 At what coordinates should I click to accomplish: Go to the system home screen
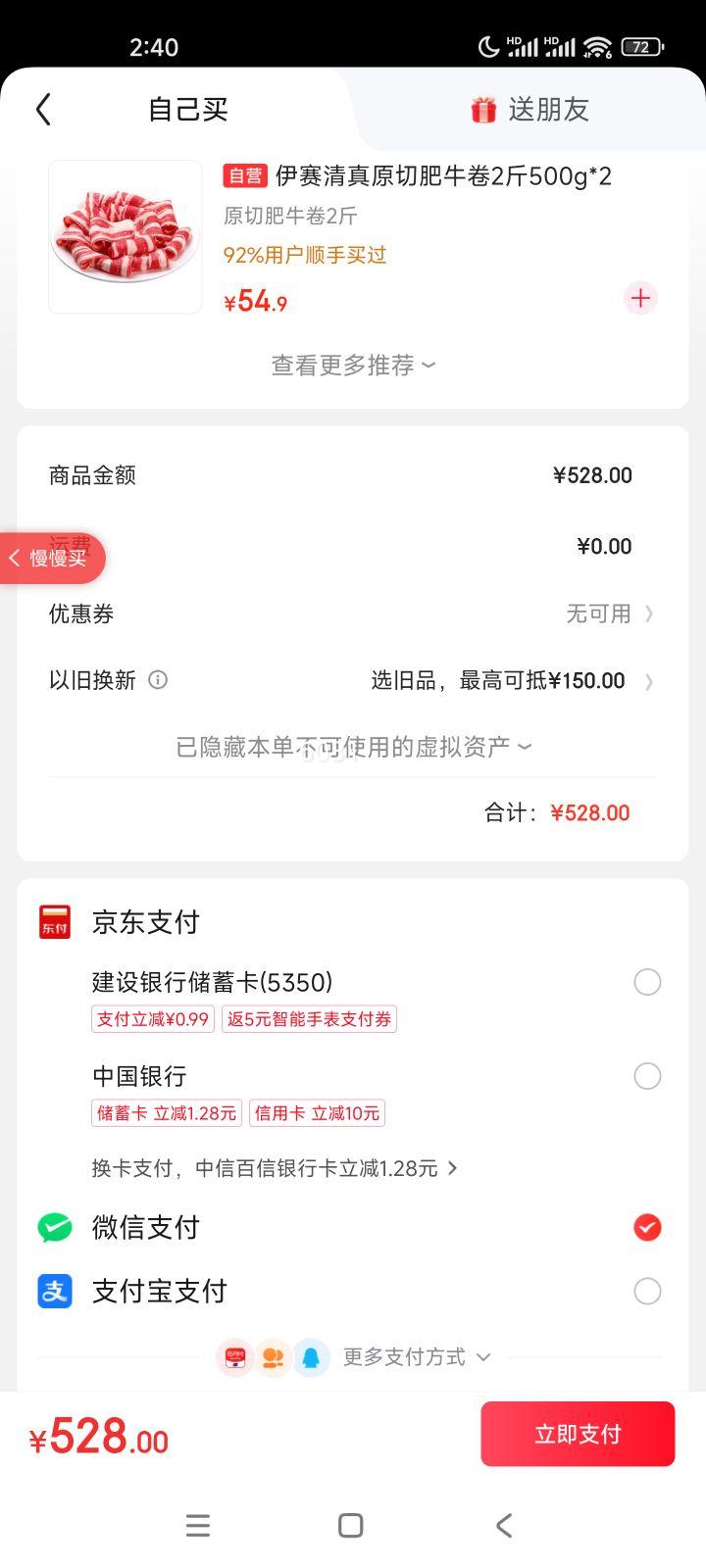coord(350,1525)
